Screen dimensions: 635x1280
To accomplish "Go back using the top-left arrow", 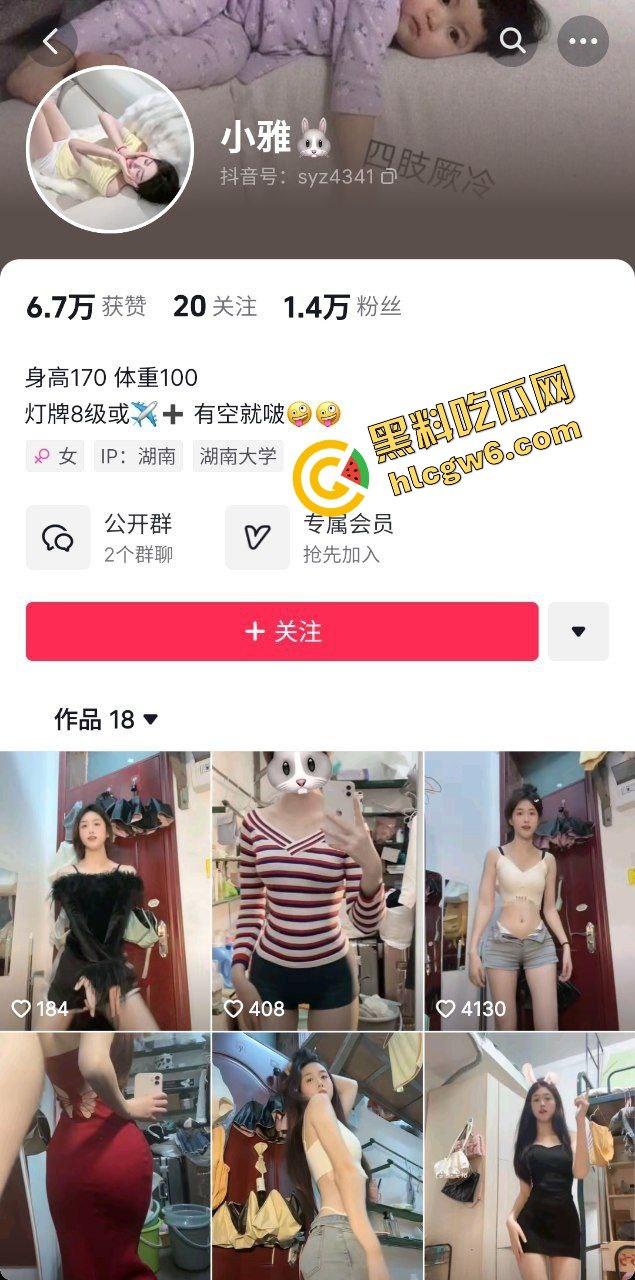I will (50, 41).
